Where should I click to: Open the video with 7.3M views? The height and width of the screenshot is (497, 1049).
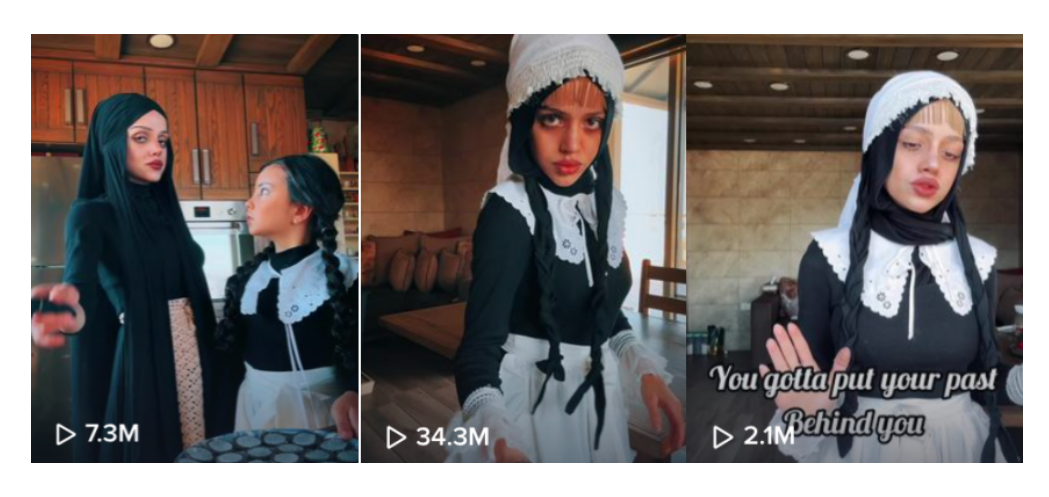click(194, 248)
